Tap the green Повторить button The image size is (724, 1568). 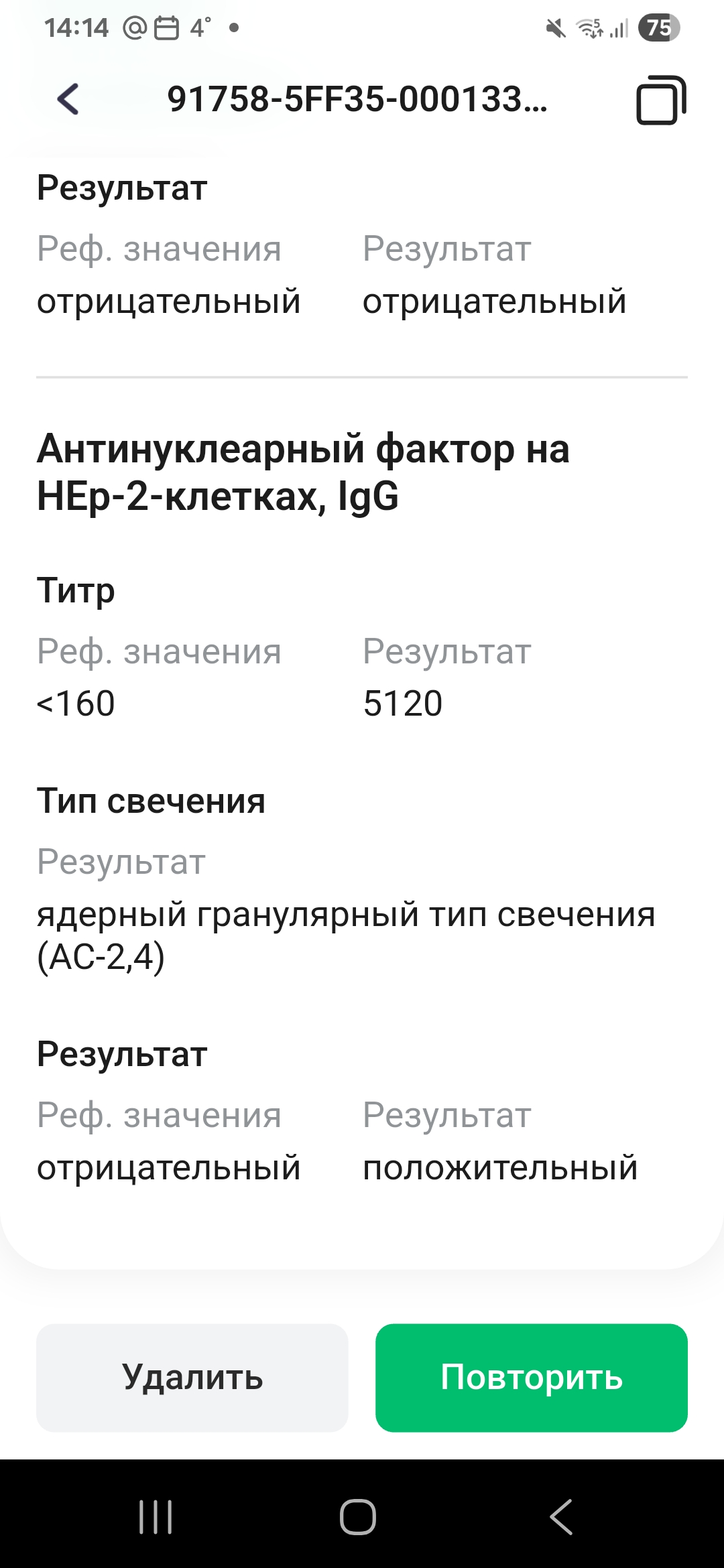coord(532,1378)
